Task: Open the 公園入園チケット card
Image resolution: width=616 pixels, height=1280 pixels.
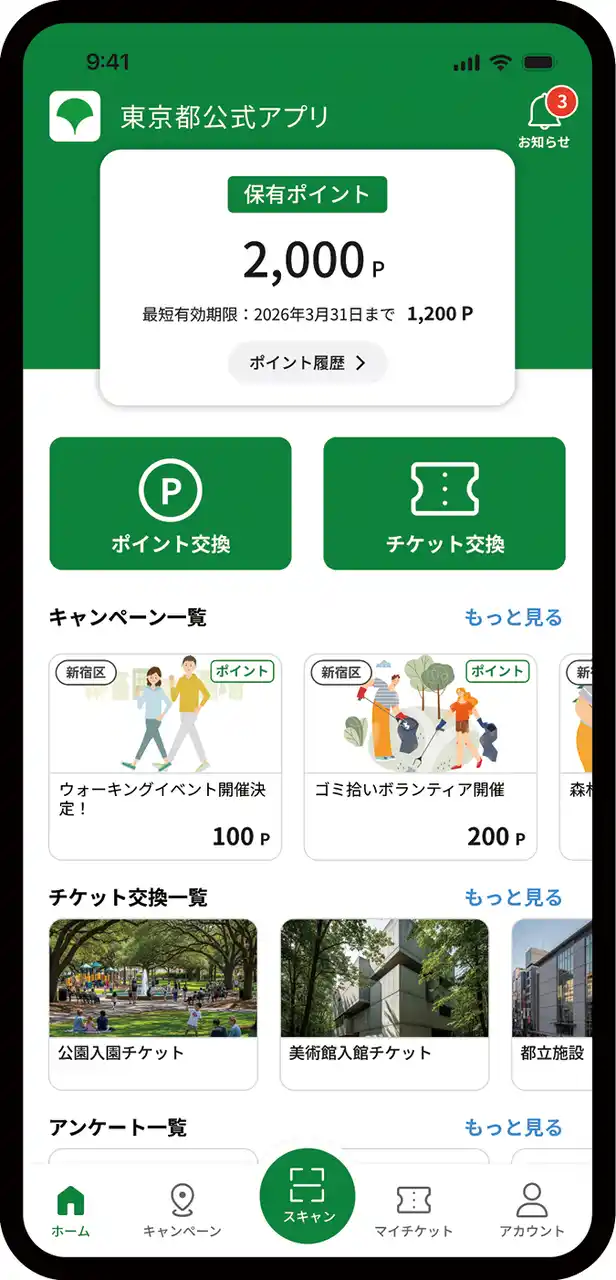Action: 153,1003
